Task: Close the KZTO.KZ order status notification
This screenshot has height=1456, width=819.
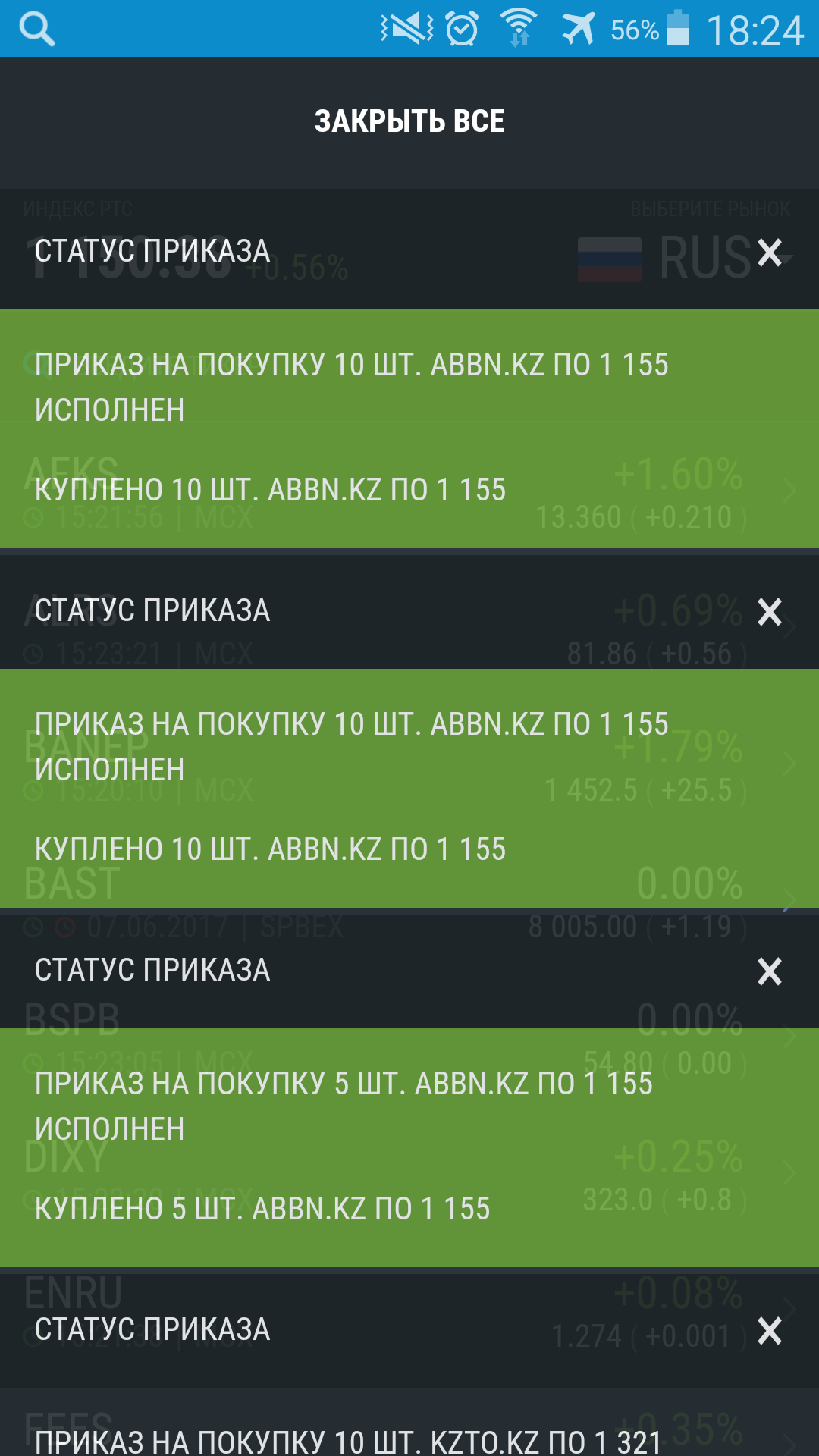Action: 770,1331
